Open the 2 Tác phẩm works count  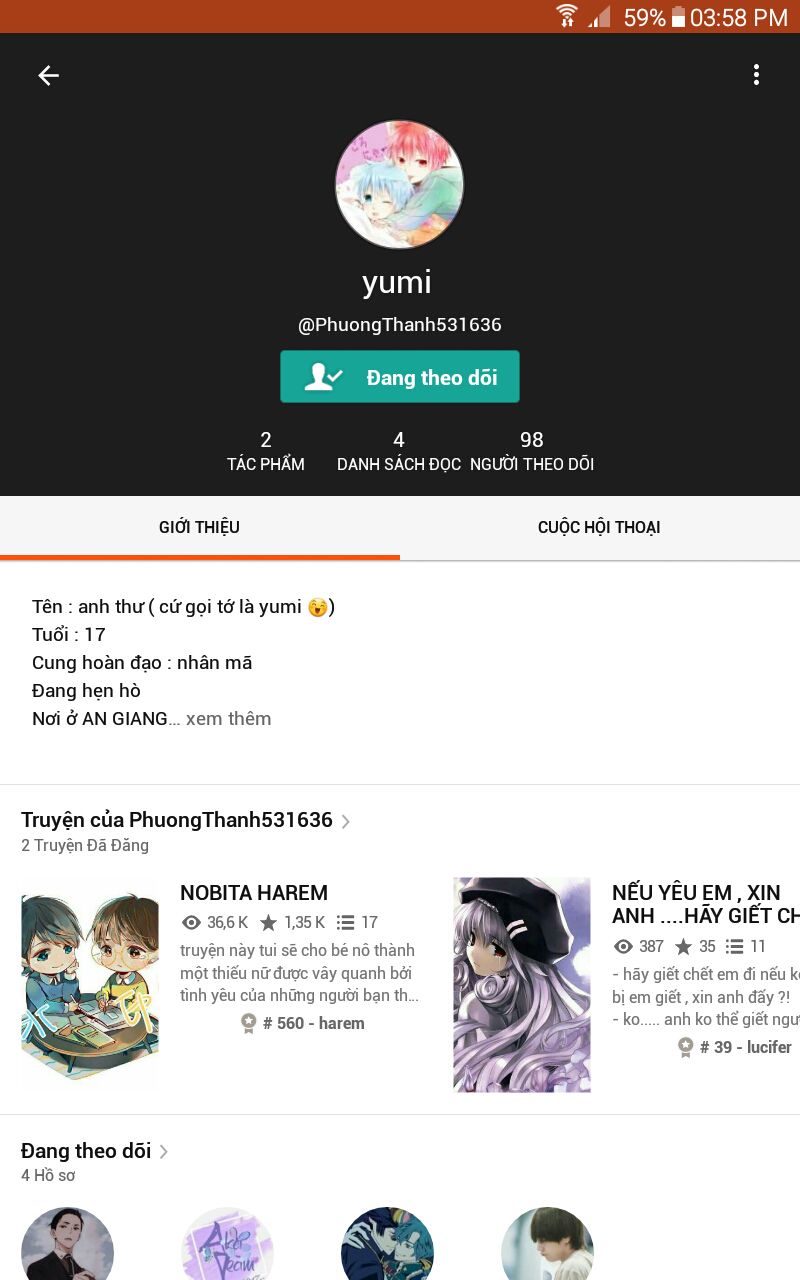click(266, 451)
